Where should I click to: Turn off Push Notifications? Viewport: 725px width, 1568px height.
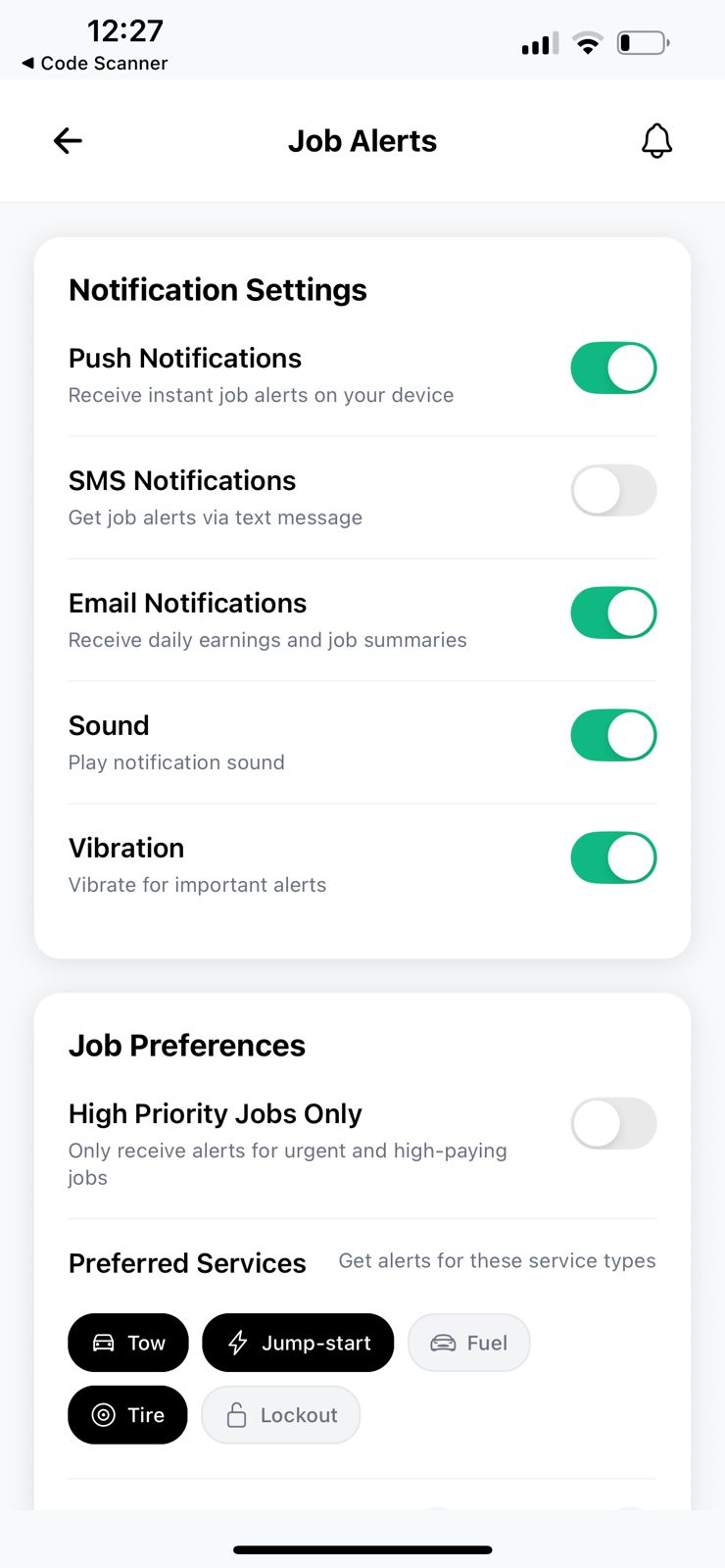(613, 368)
